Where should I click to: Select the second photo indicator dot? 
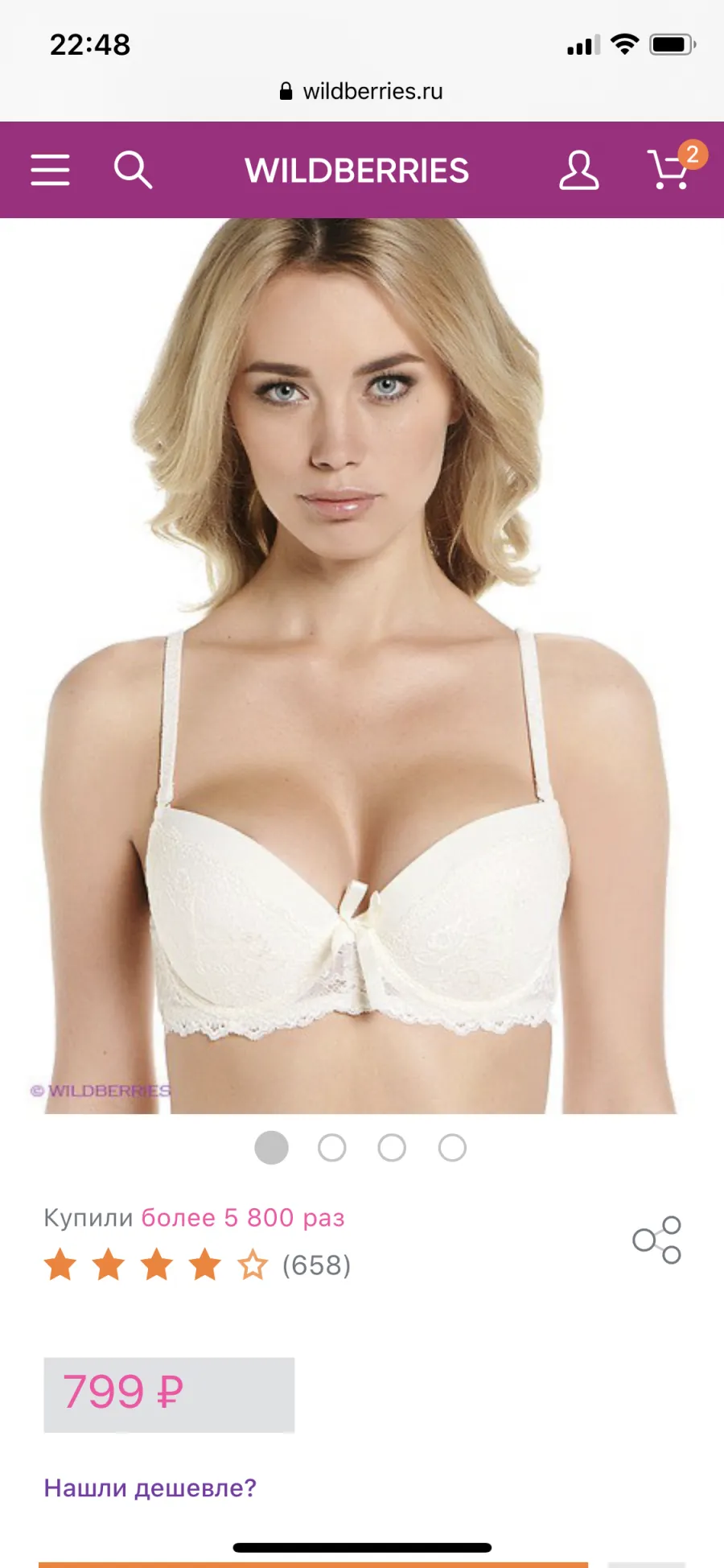pos(332,1148)
